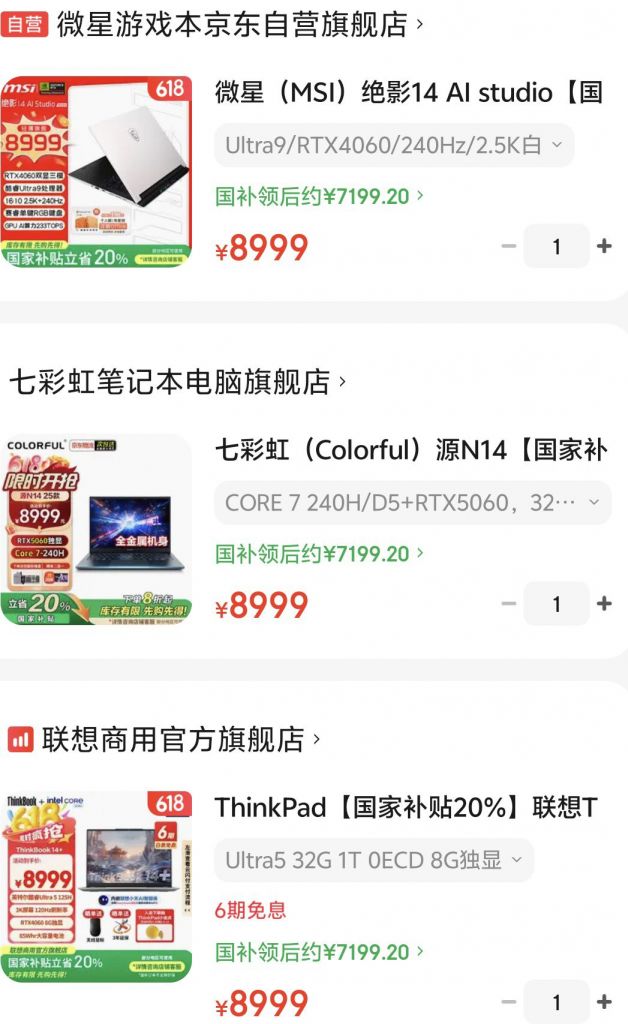The image size is (628, 1024).
Task: Open the 七彩虹（Colorful）源N14 product title
Action: coord(411,450)
